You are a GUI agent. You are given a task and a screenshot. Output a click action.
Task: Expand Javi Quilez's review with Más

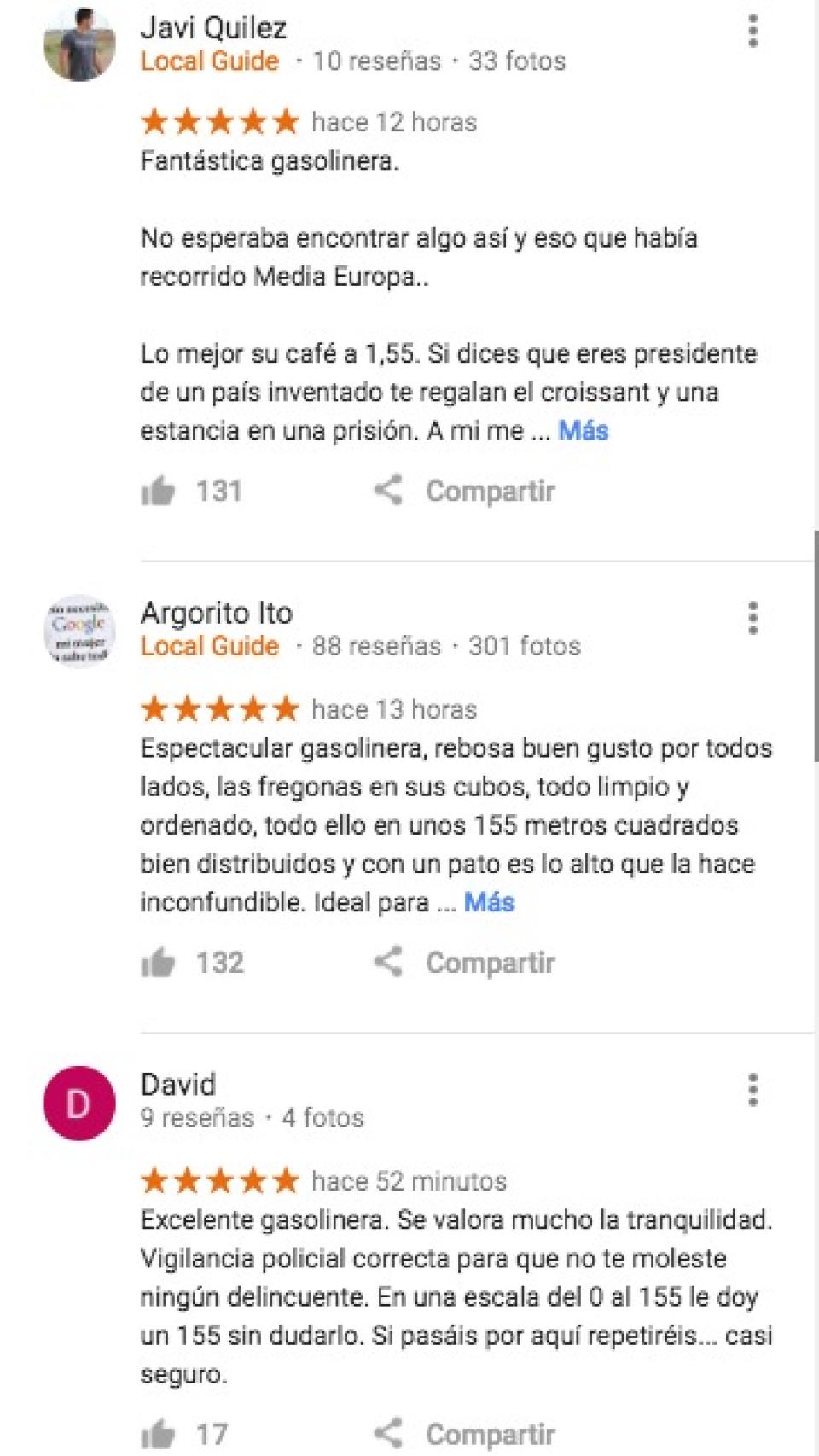pyautogui.click(x=583, y=430)
